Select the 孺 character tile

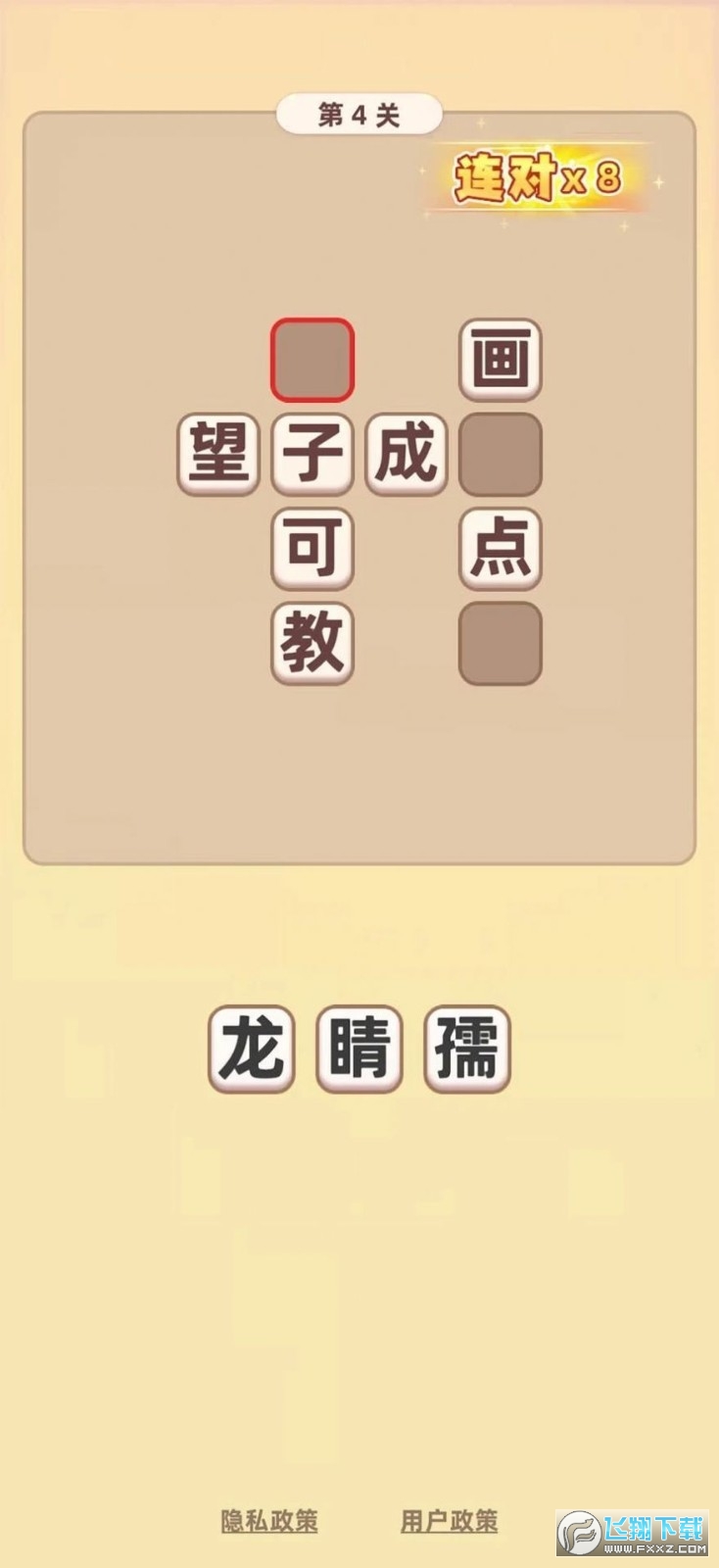467,1049
